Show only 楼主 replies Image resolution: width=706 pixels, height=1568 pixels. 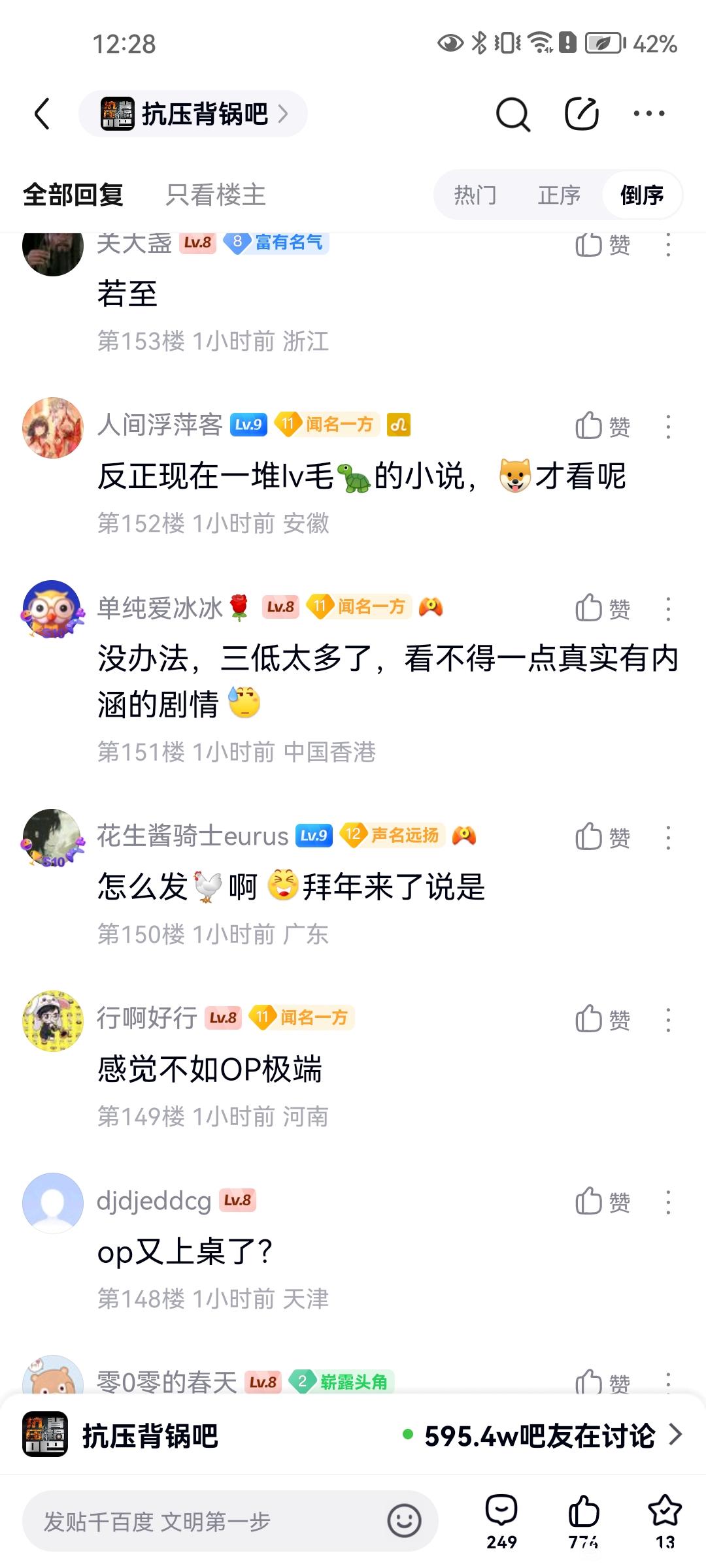tap(216, 195)
